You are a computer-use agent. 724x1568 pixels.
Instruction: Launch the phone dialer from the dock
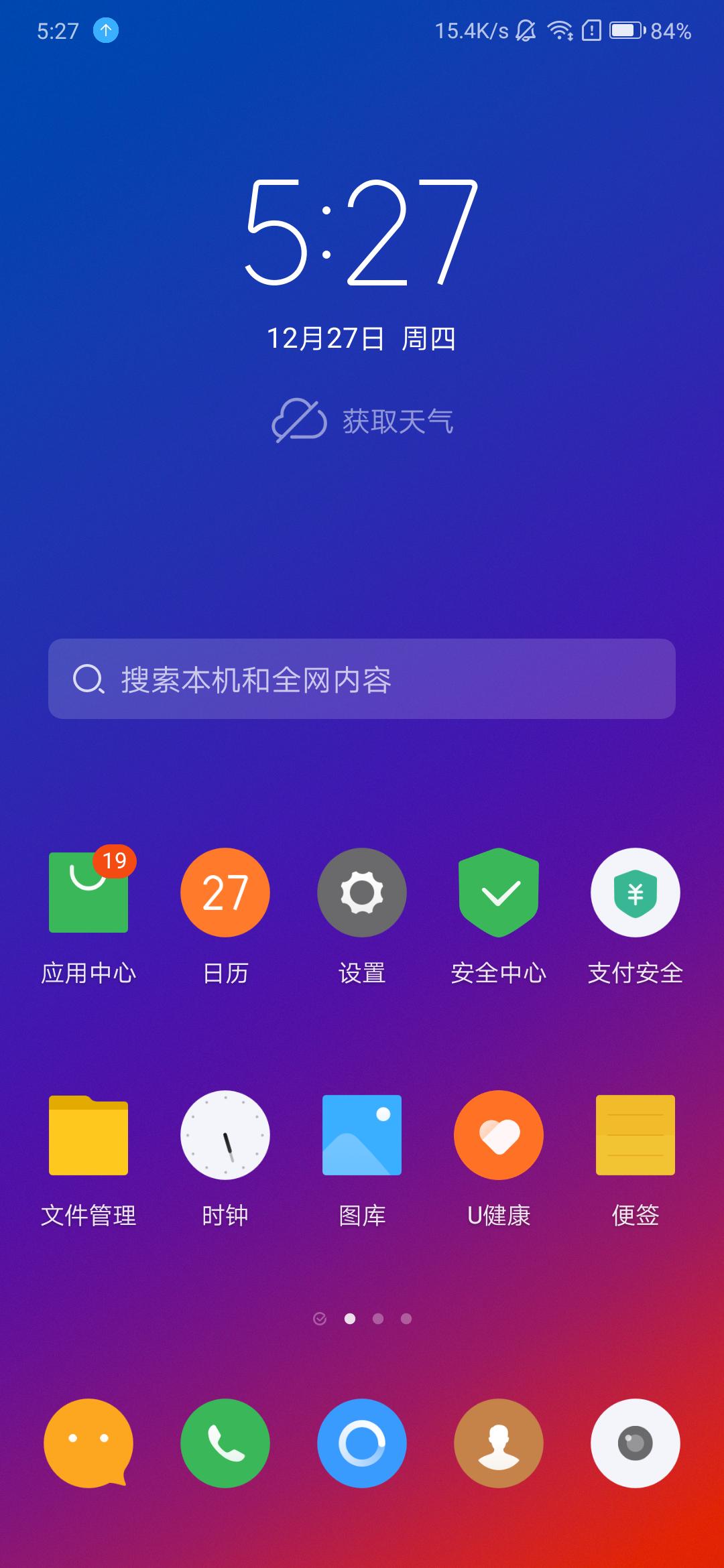pos(225,1444)
